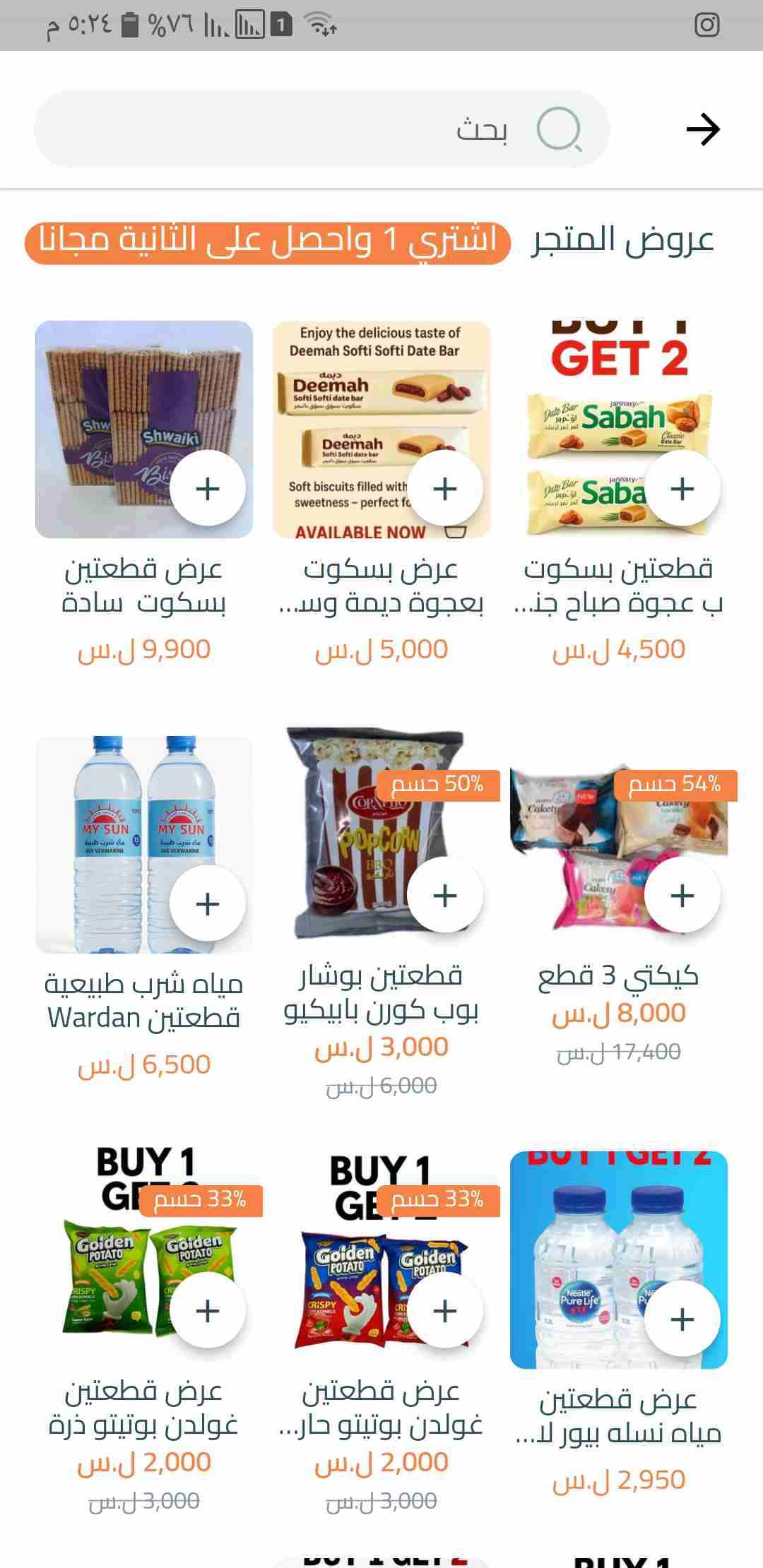Switch to the عروض المتجر tab
The height and width of the screenshot is (1568, 763).
point(622,241)
